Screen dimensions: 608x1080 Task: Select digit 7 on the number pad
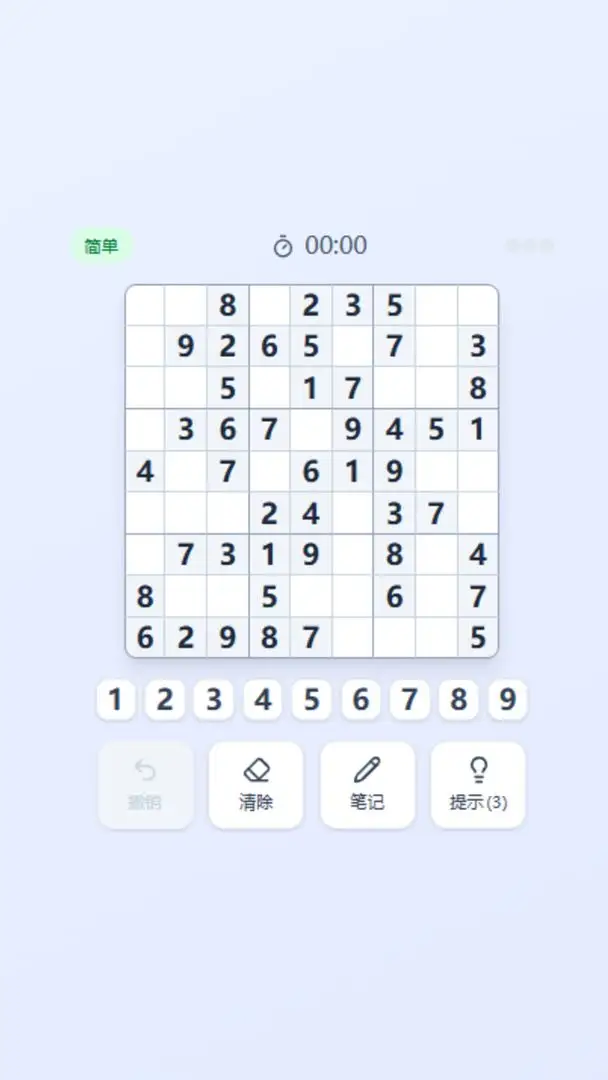(x=409, y=700)
